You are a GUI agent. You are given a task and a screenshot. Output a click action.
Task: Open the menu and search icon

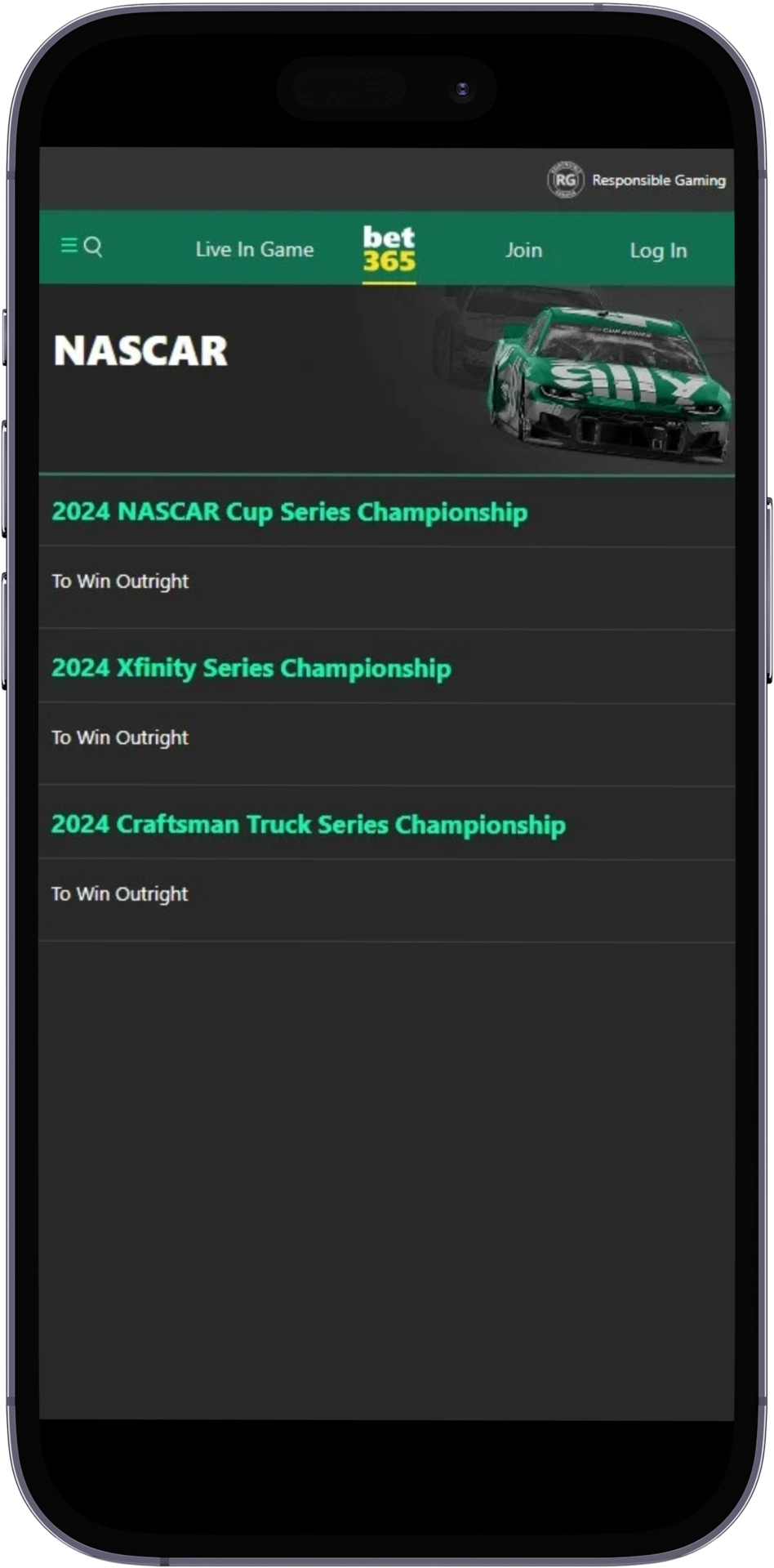point(82,247)
